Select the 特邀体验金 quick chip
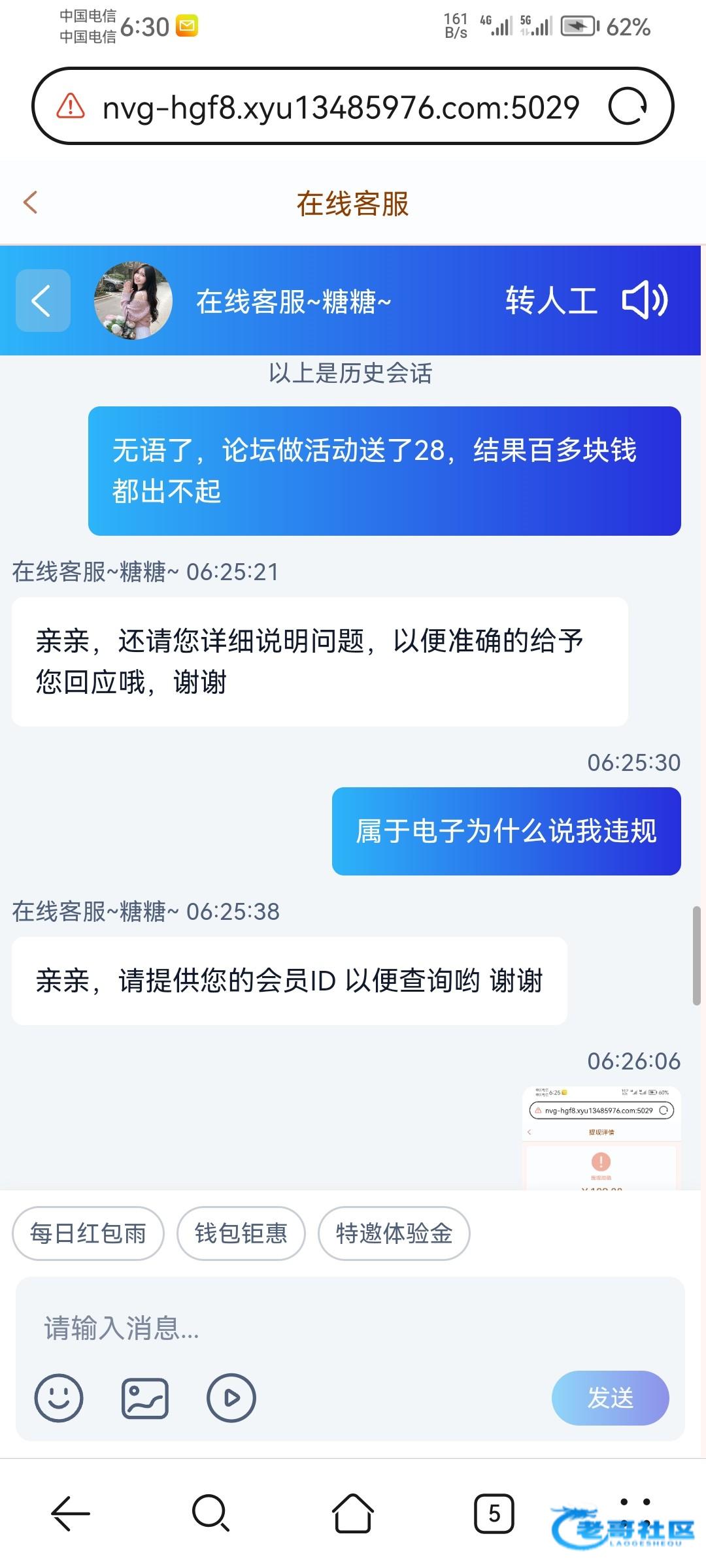706x1568 pixels. [394, 1233]
